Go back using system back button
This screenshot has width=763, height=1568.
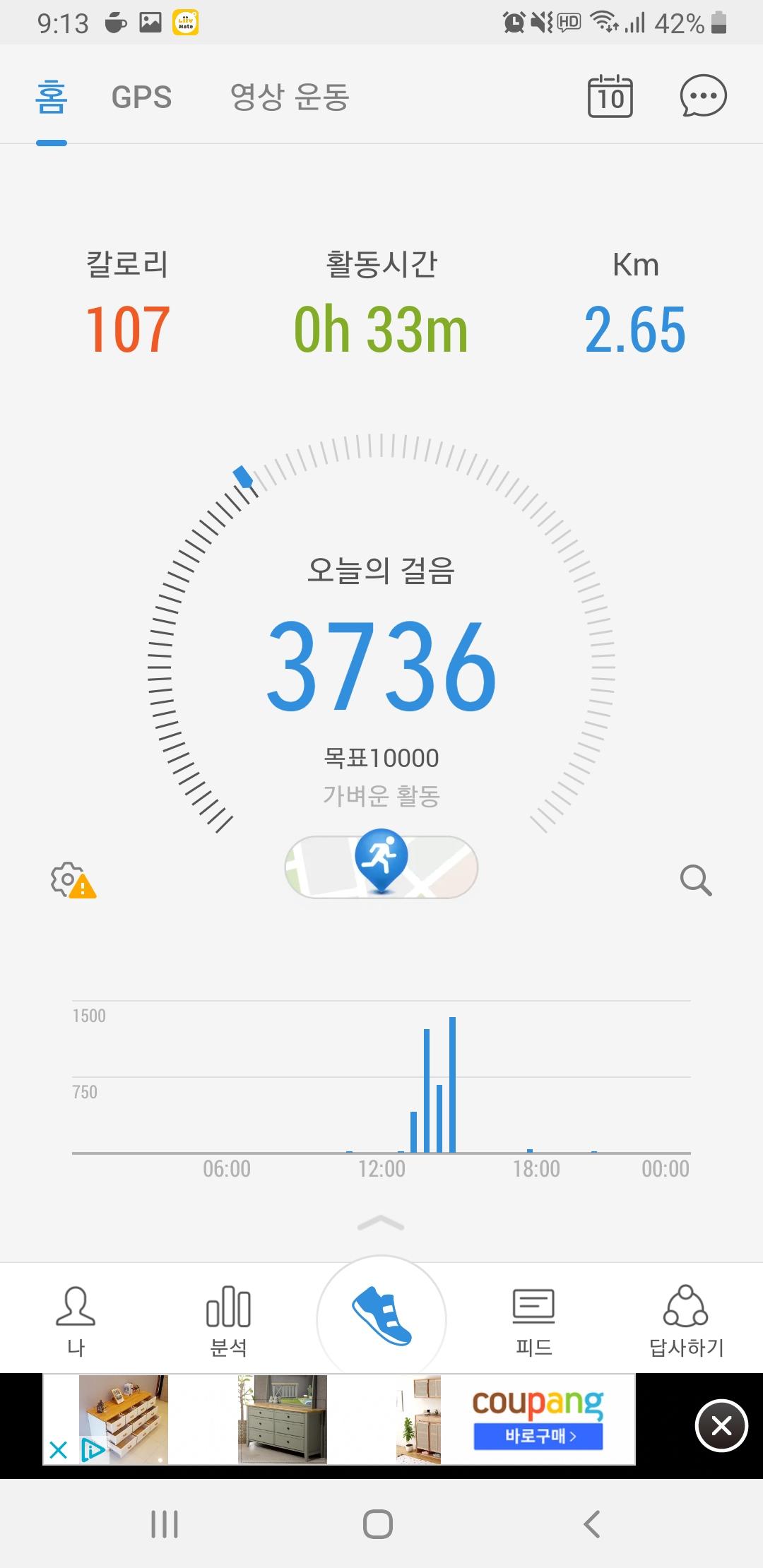(592, 1524)
